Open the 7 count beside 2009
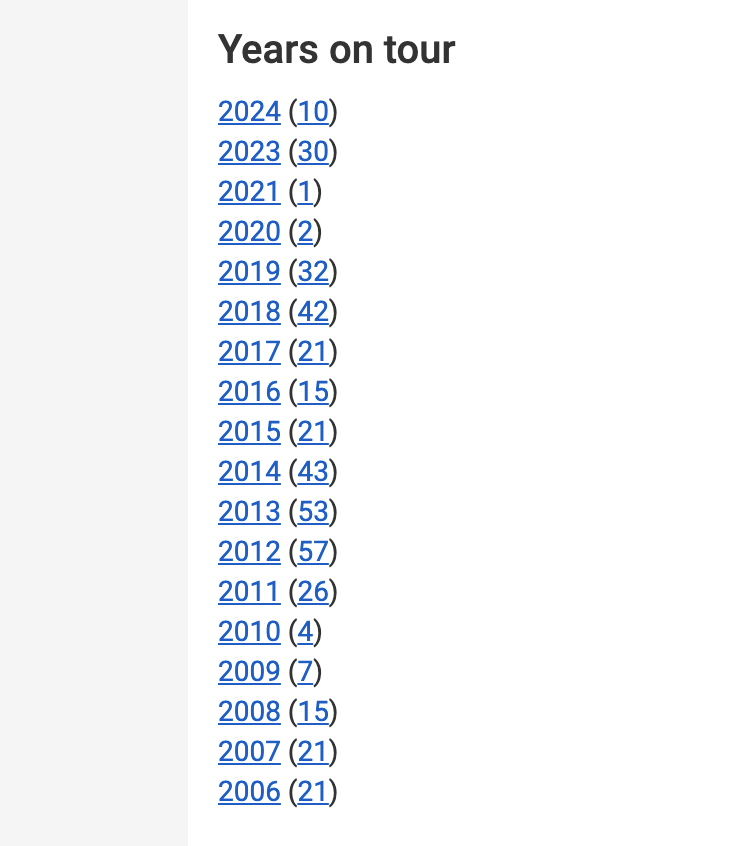 [305, 672]
